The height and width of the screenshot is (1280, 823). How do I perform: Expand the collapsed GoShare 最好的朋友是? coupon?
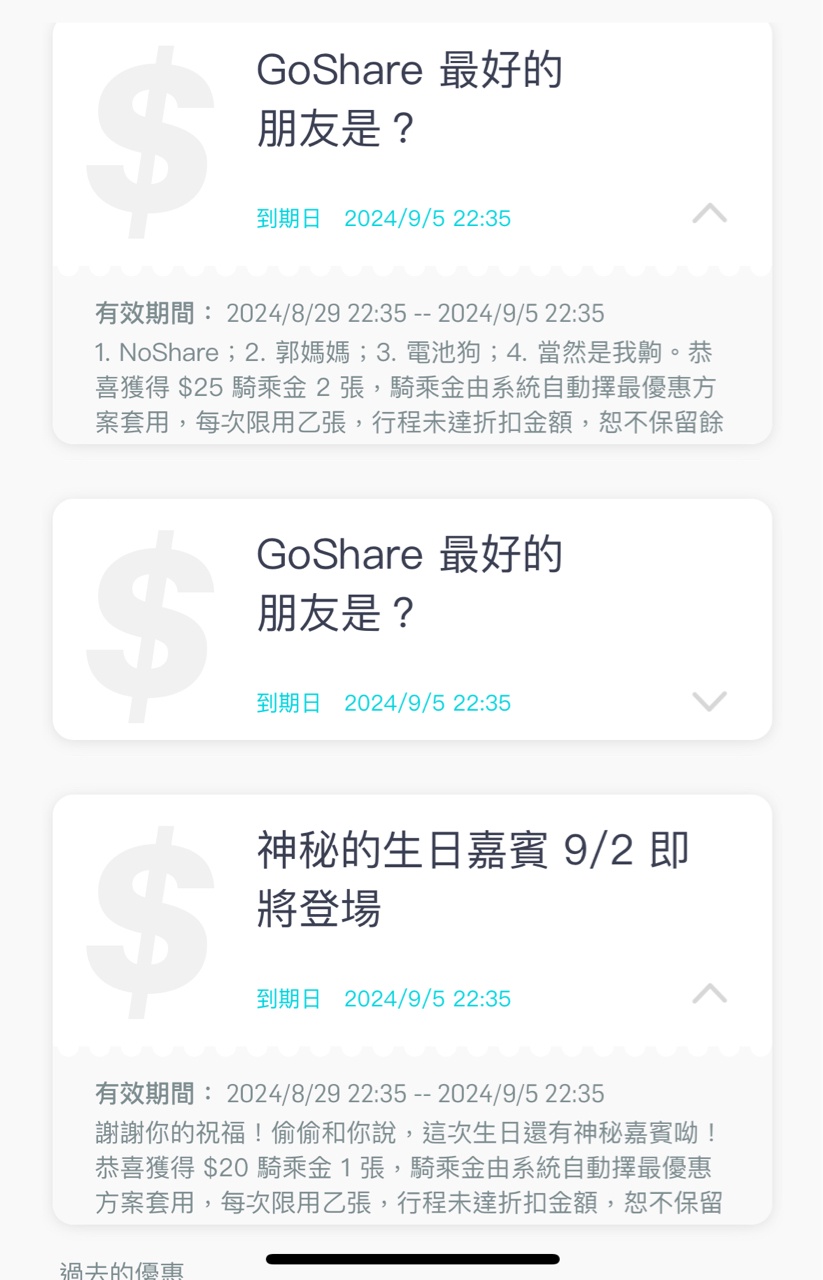(x=709, y=701)
